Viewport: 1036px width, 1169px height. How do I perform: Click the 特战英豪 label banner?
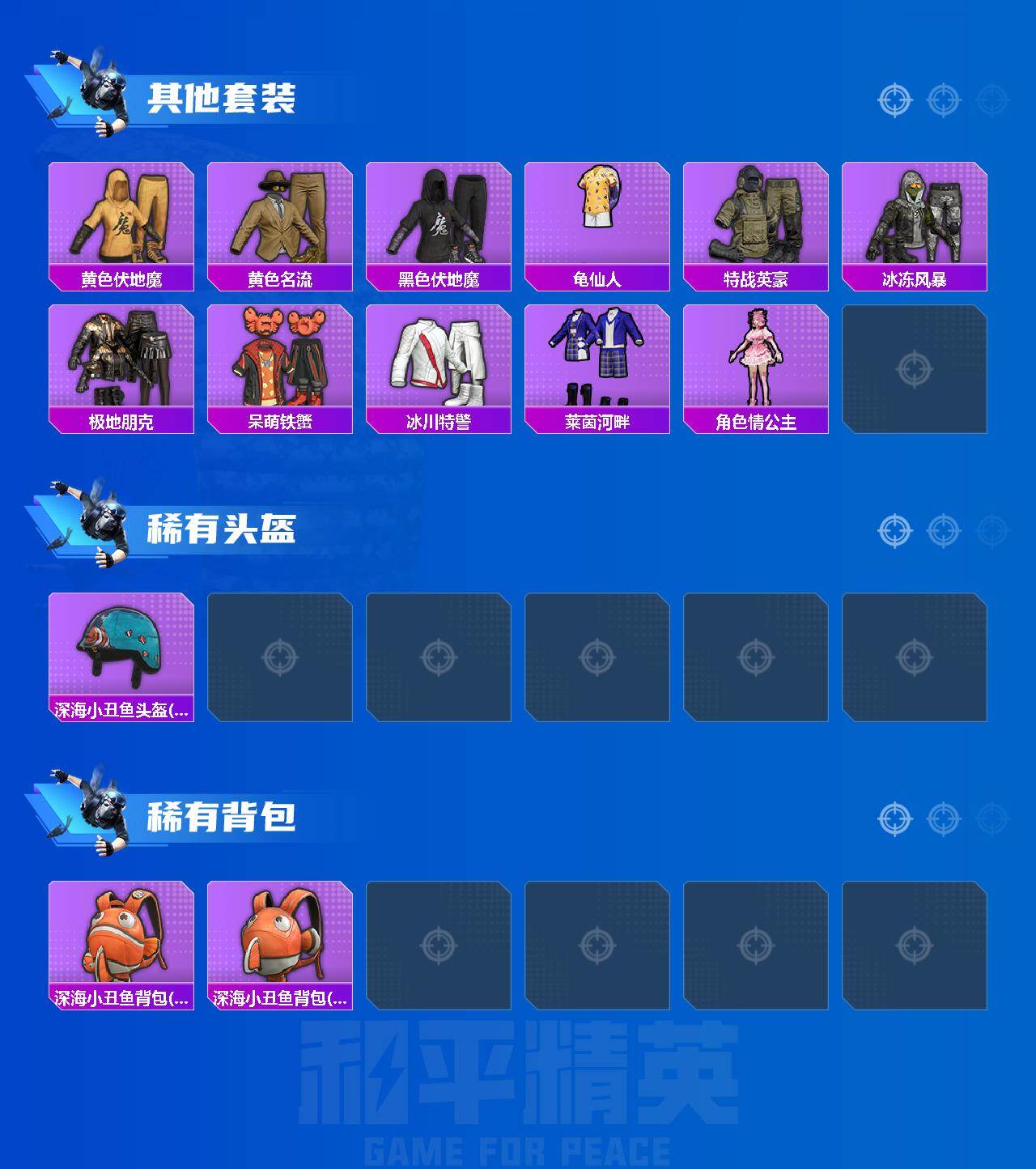coord(755,278)
